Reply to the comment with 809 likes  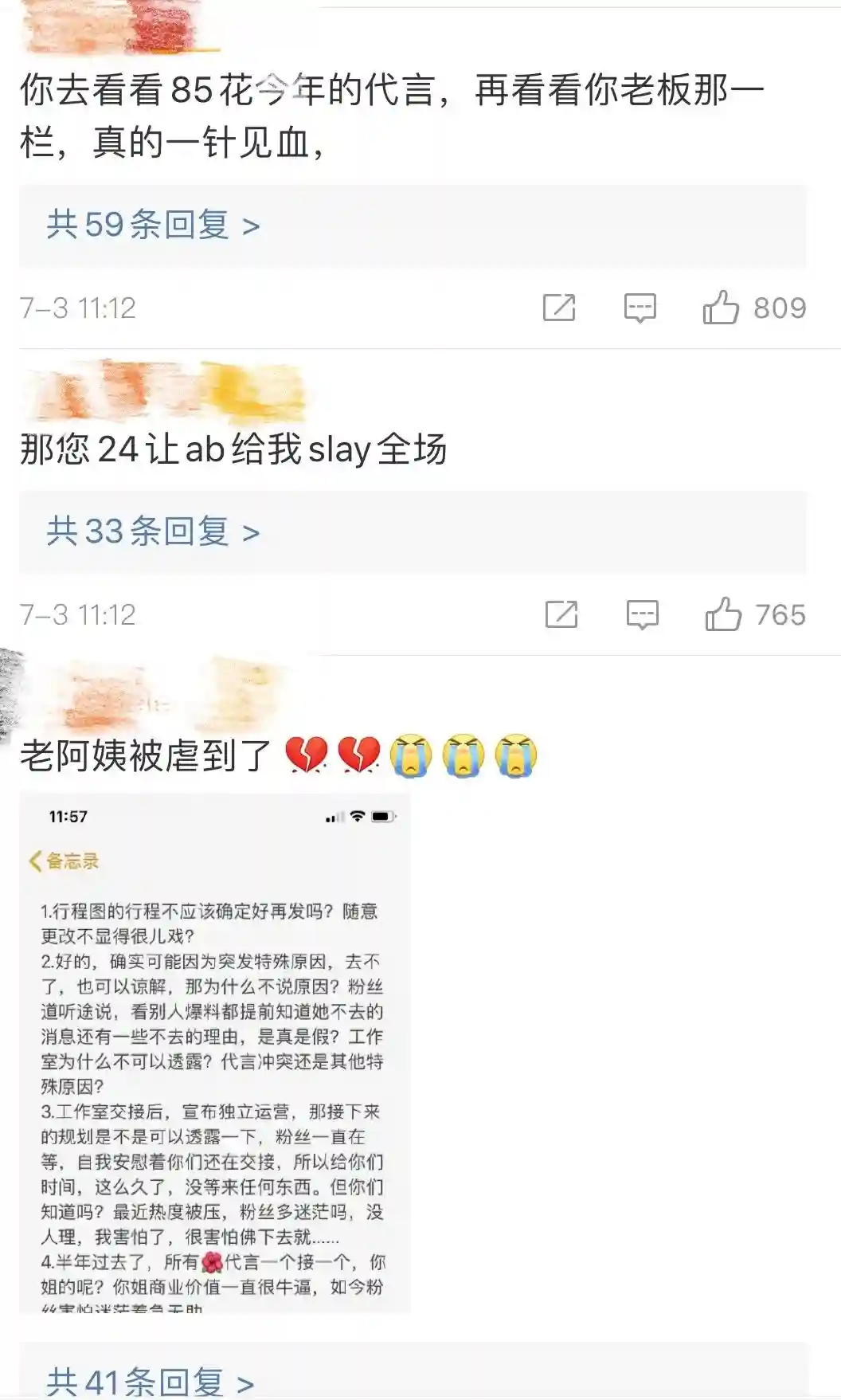click(640, 308)
